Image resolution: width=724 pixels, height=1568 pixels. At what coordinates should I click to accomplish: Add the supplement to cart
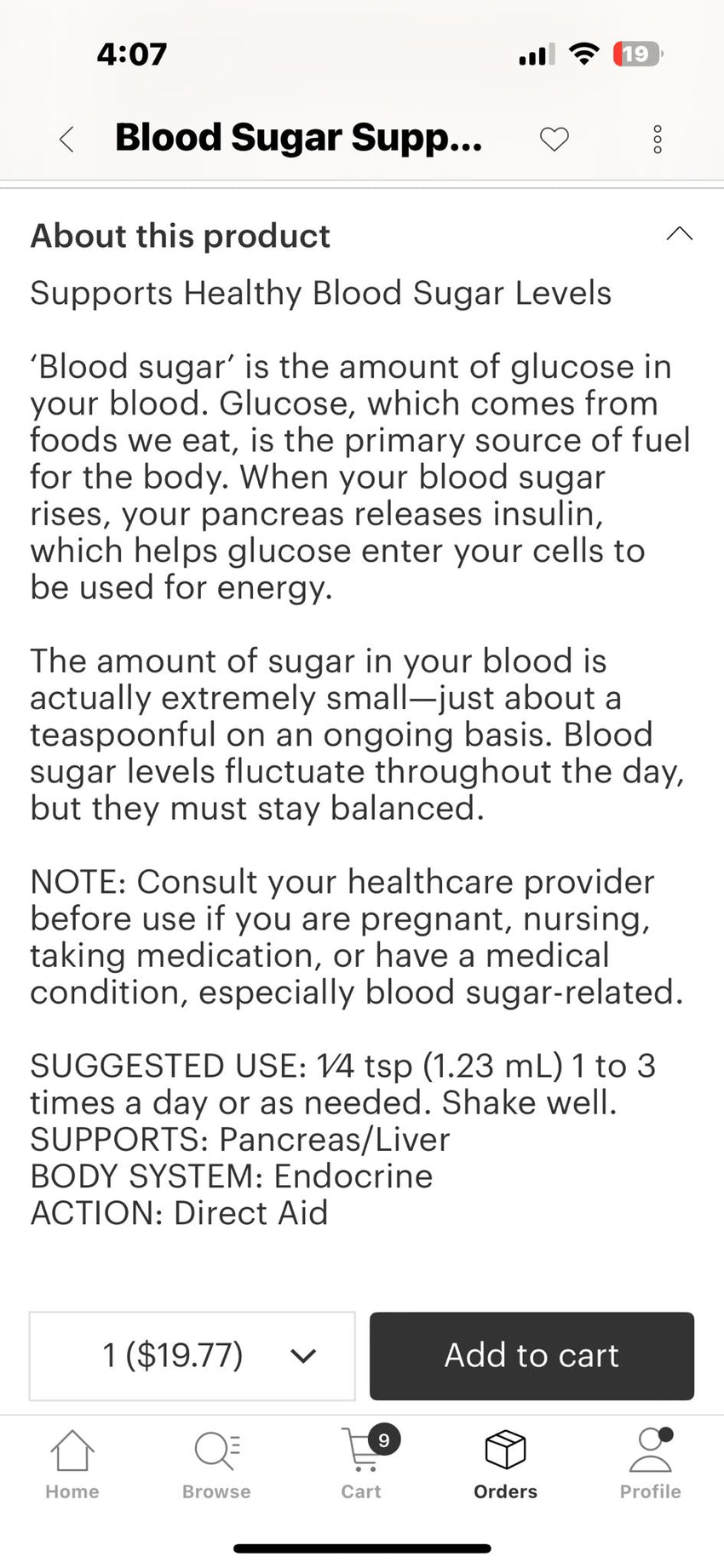pos(532,1355)
